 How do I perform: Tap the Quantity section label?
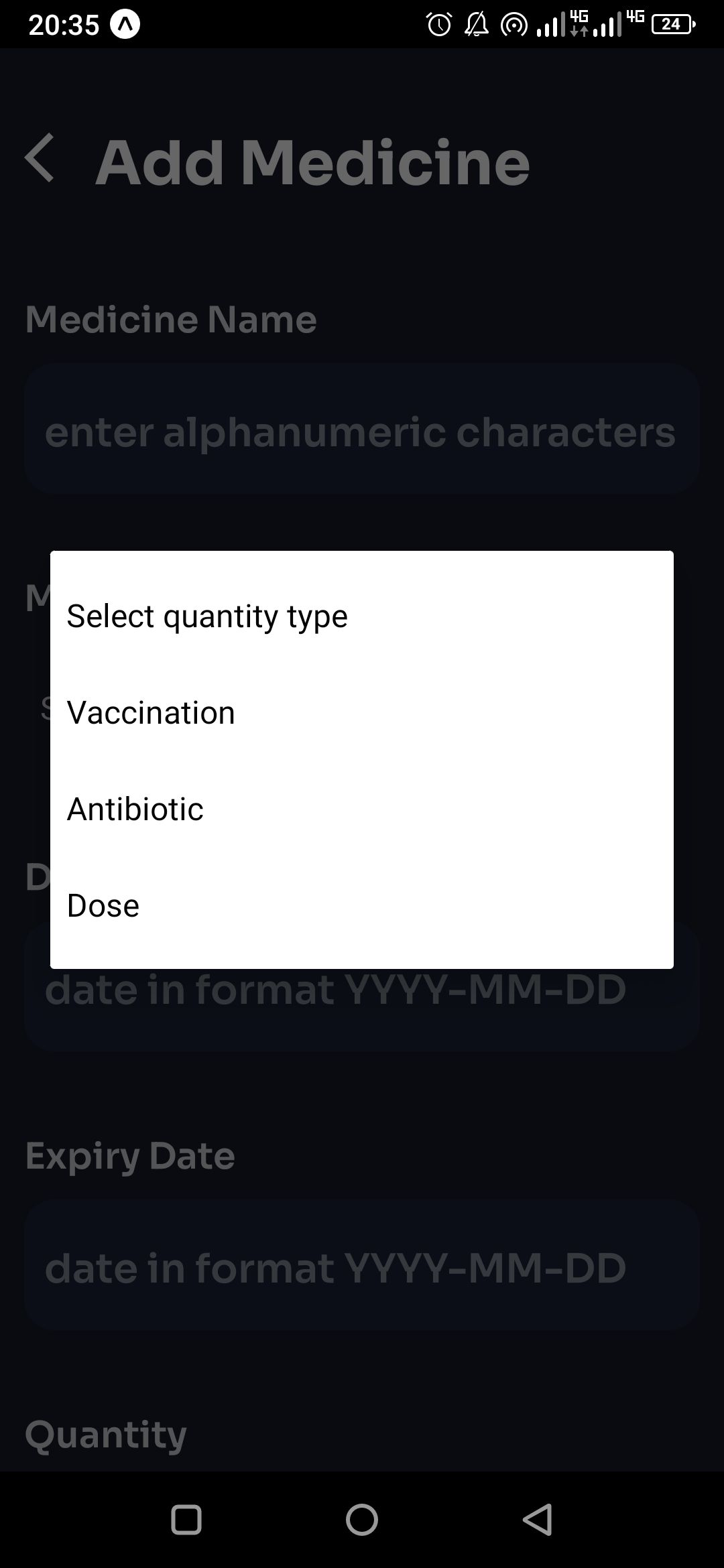(x=107, y=1434)
